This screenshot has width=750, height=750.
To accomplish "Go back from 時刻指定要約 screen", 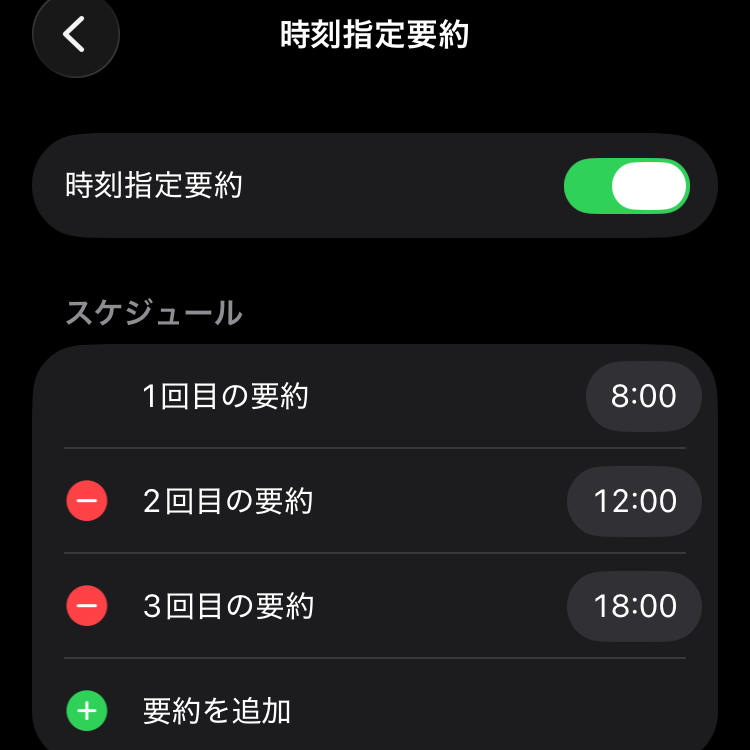I will click(x=75, y=35).
